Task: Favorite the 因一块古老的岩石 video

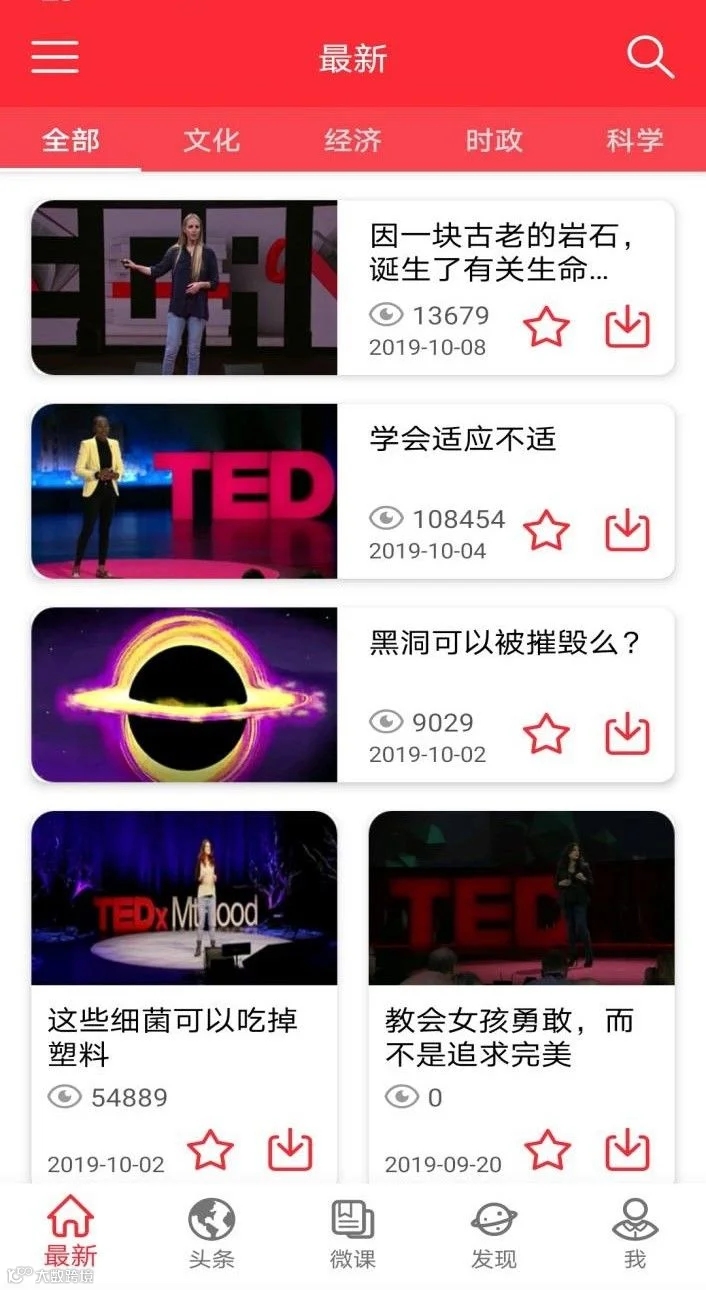Action: 547,328
